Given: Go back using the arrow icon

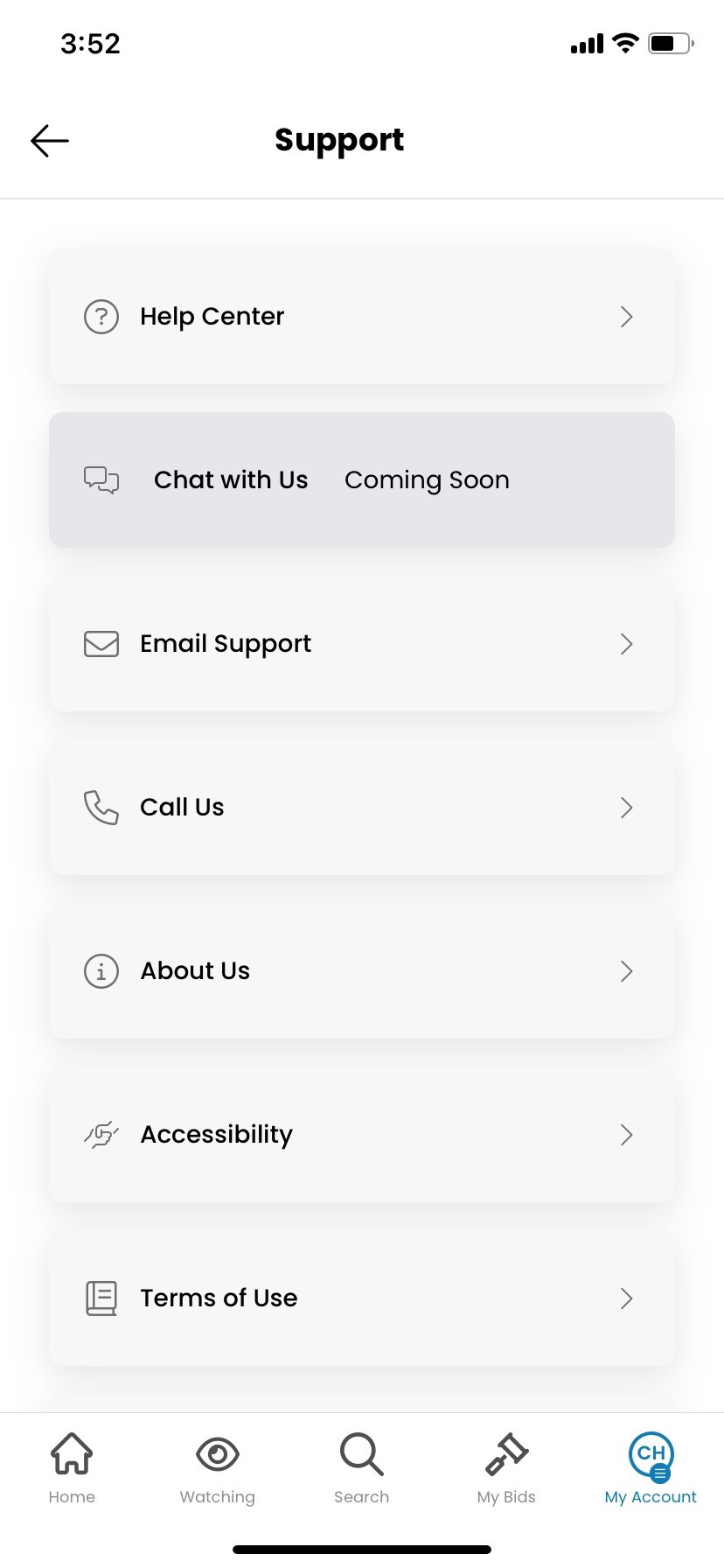Looking at the screenshot, I should [50, 140].
